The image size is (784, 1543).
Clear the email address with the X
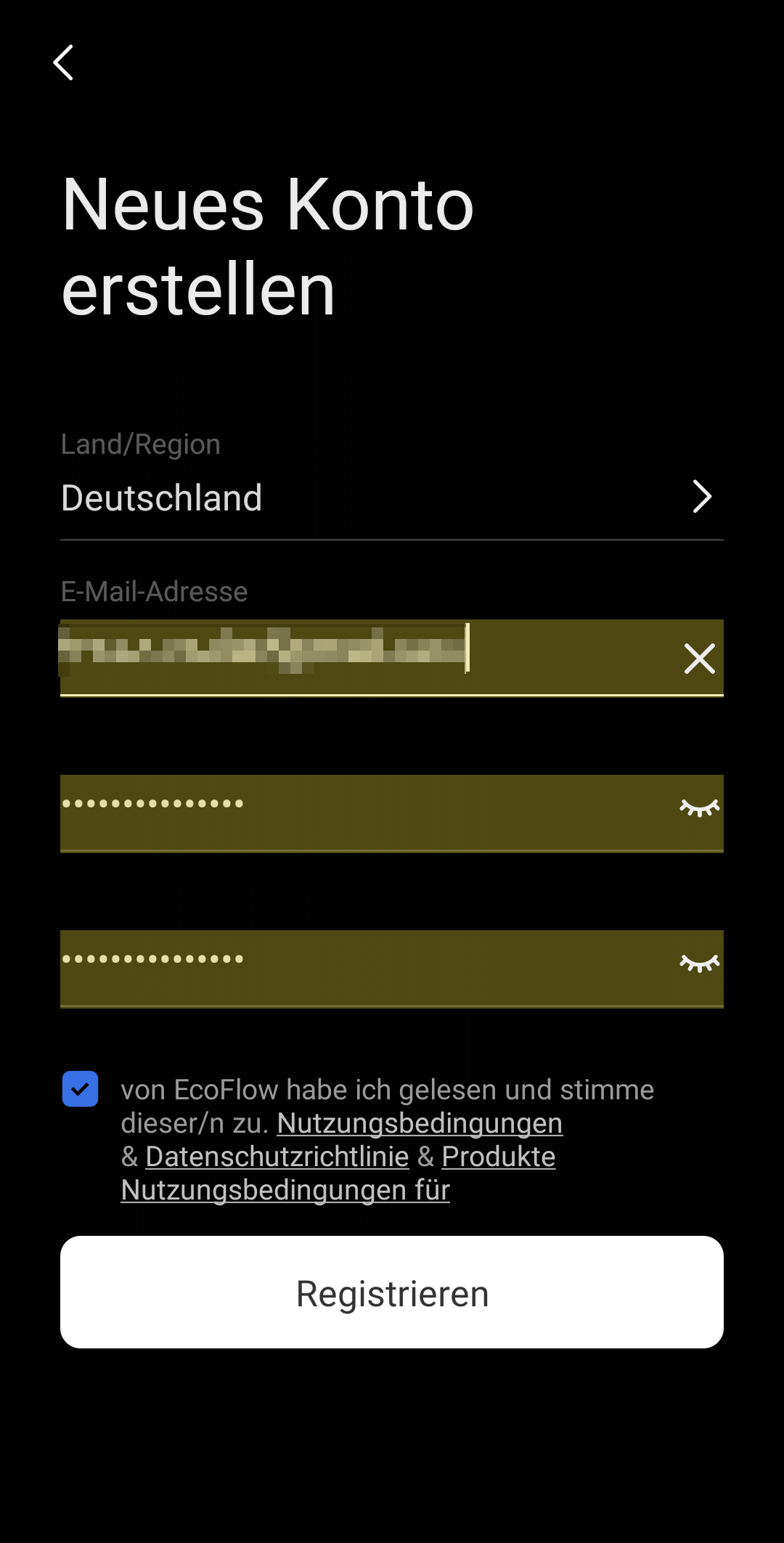(x=700, y=659)
